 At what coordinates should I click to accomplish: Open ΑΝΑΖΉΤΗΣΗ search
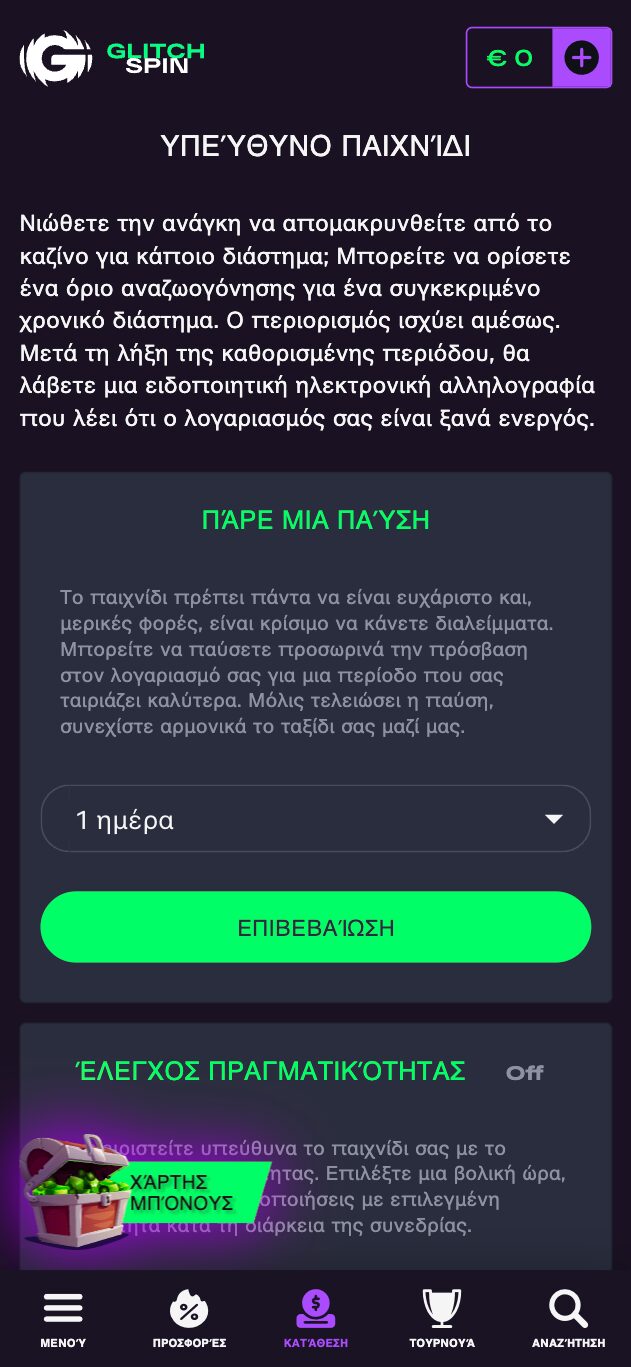[x=568, y=1319]
